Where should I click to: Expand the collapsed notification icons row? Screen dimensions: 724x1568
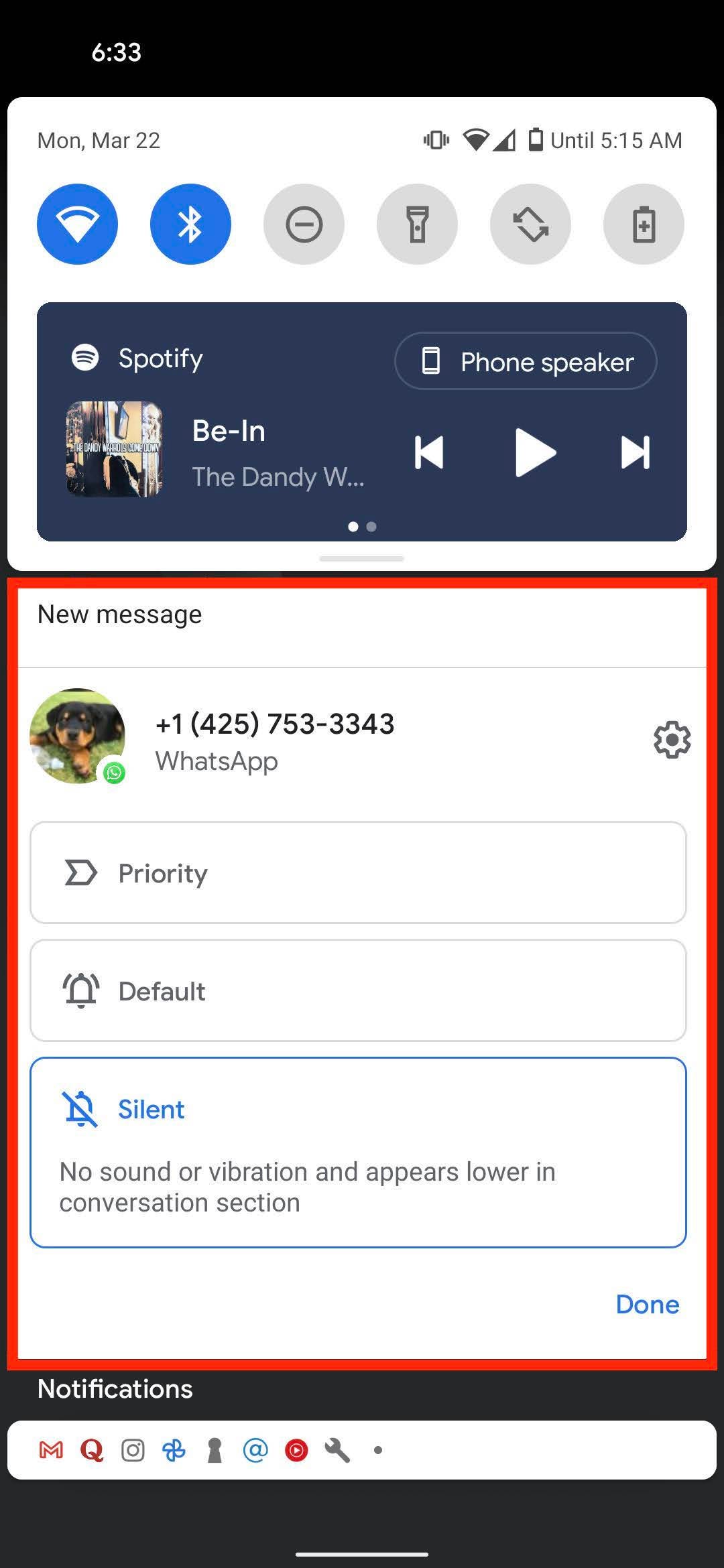(362, 1450)
